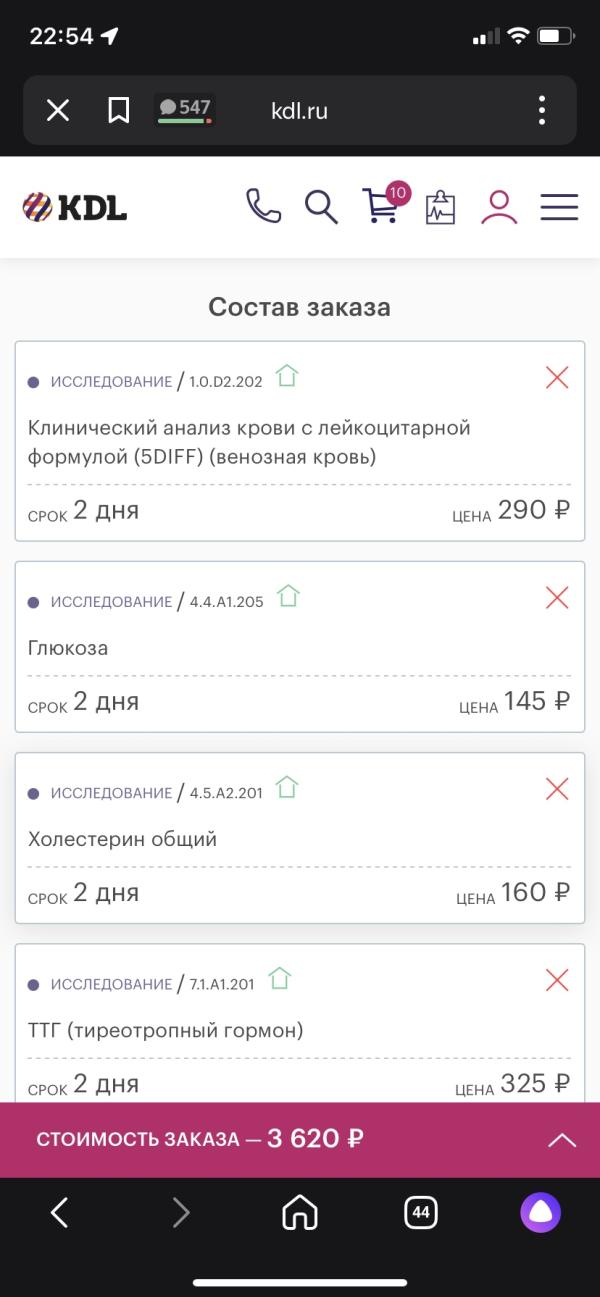Remove clinical blood analysis from the order

557,377
